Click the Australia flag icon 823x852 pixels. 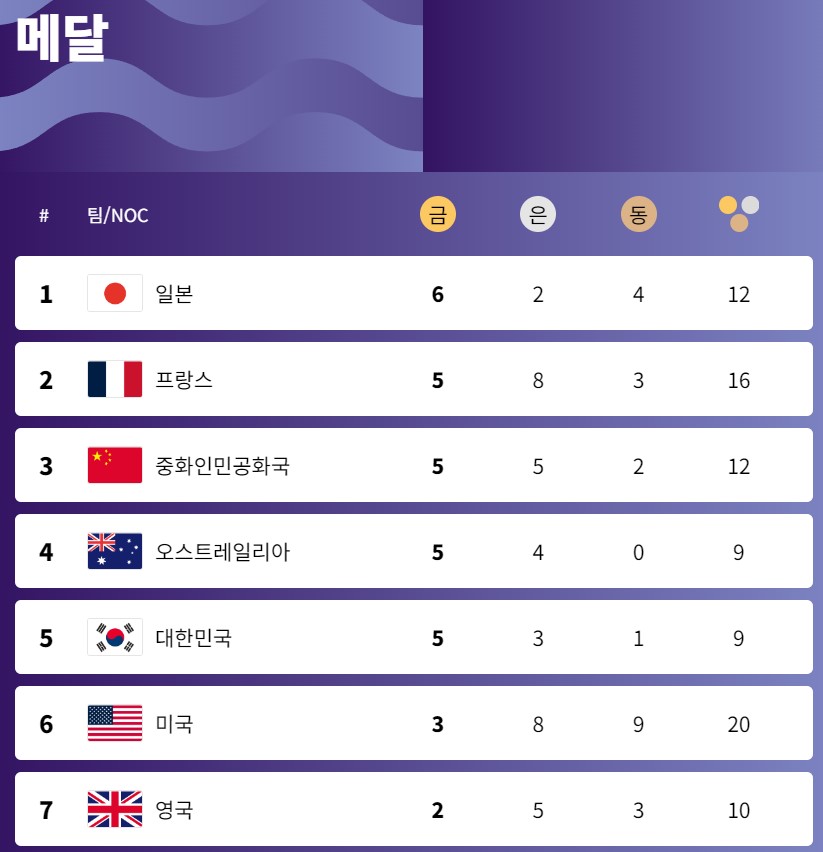(x=116, y=551)
